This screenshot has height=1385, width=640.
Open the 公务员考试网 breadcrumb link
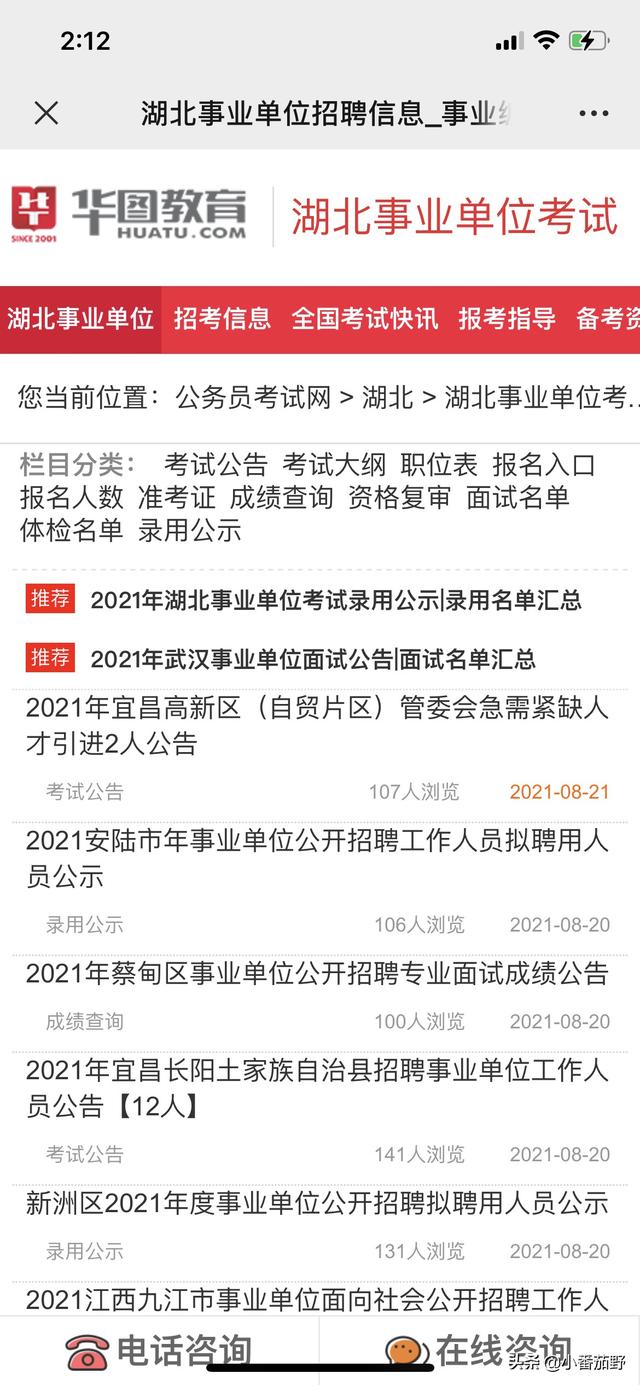[253, 398]
